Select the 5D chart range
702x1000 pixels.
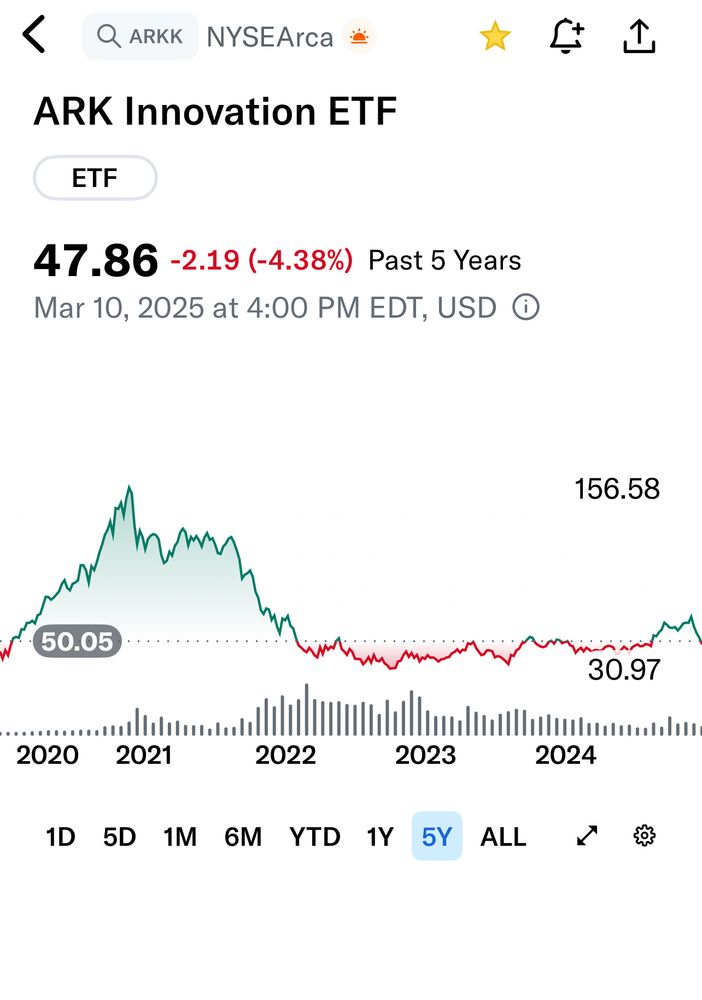119,837
